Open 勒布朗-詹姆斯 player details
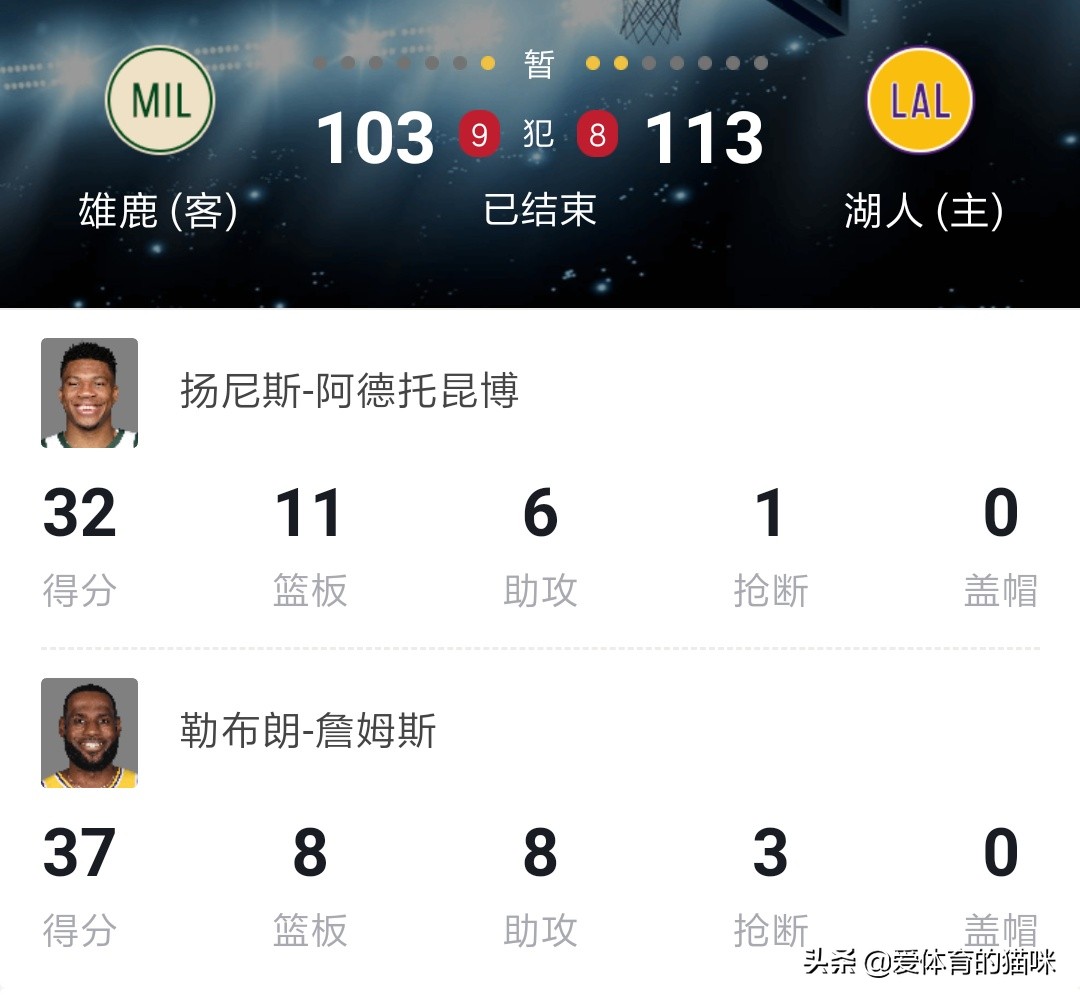The width and height of the screenshot is (1080, 1000). click(x=308, y=732)
